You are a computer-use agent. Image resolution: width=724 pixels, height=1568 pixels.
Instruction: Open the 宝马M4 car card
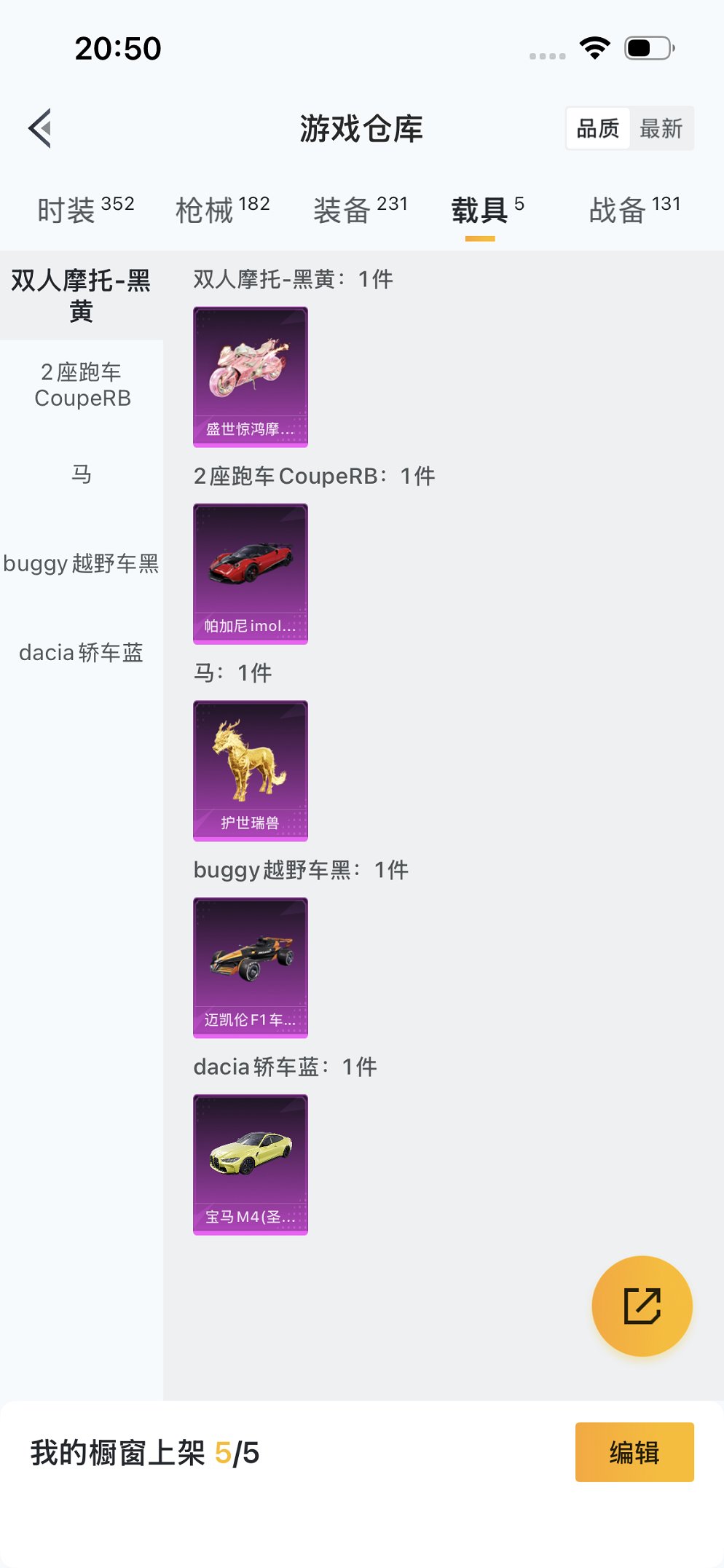(250, 1164)
